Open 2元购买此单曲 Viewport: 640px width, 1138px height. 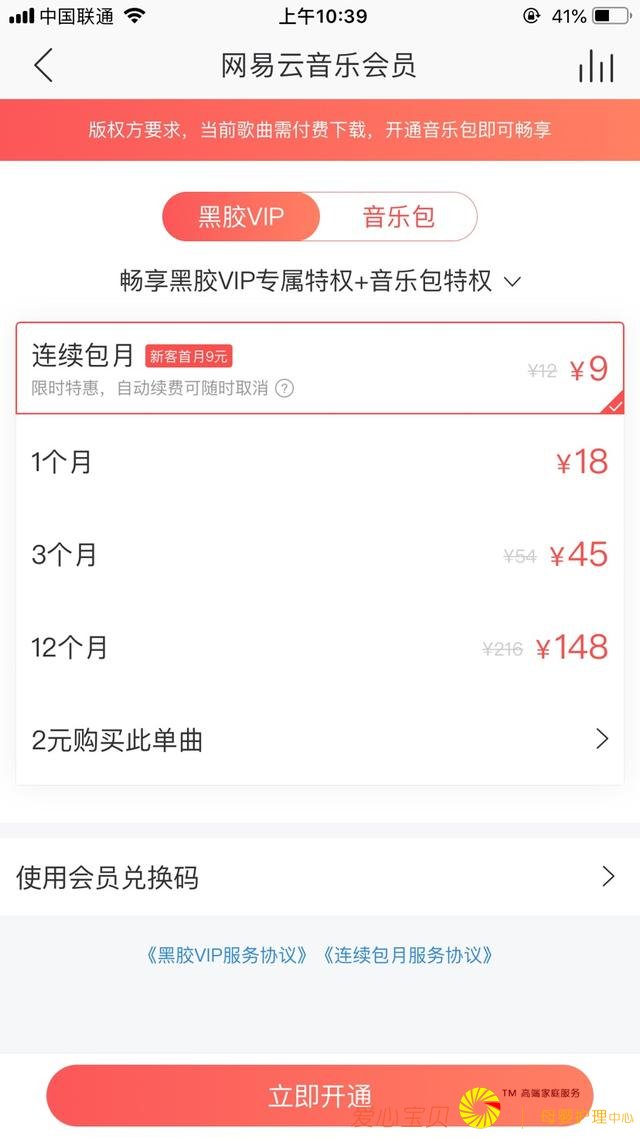point(320,740)
